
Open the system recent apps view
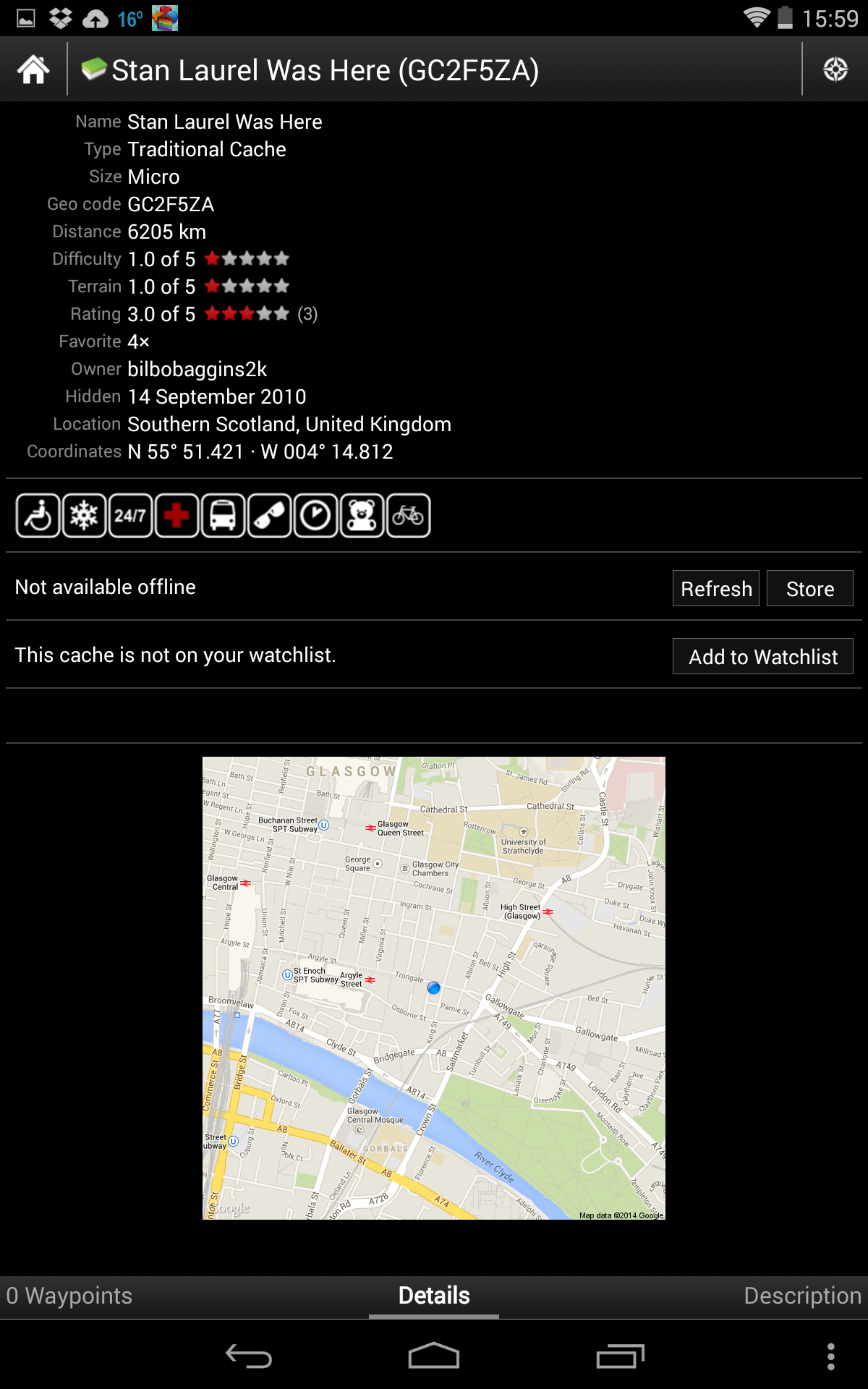pyautogui.click(x=620, y=1356)
